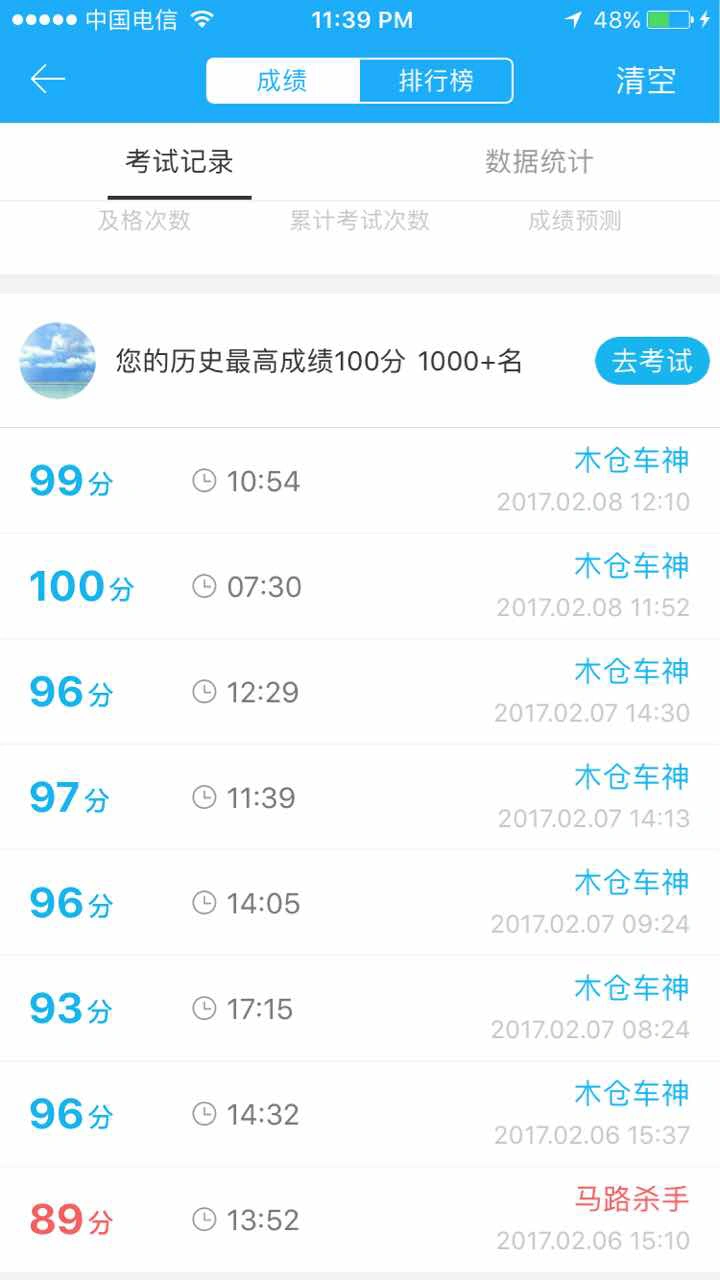The height and width of the screenshot is (1280, 720).
Task: Select the 成绩 segment
Action: [x=283, y=81]
